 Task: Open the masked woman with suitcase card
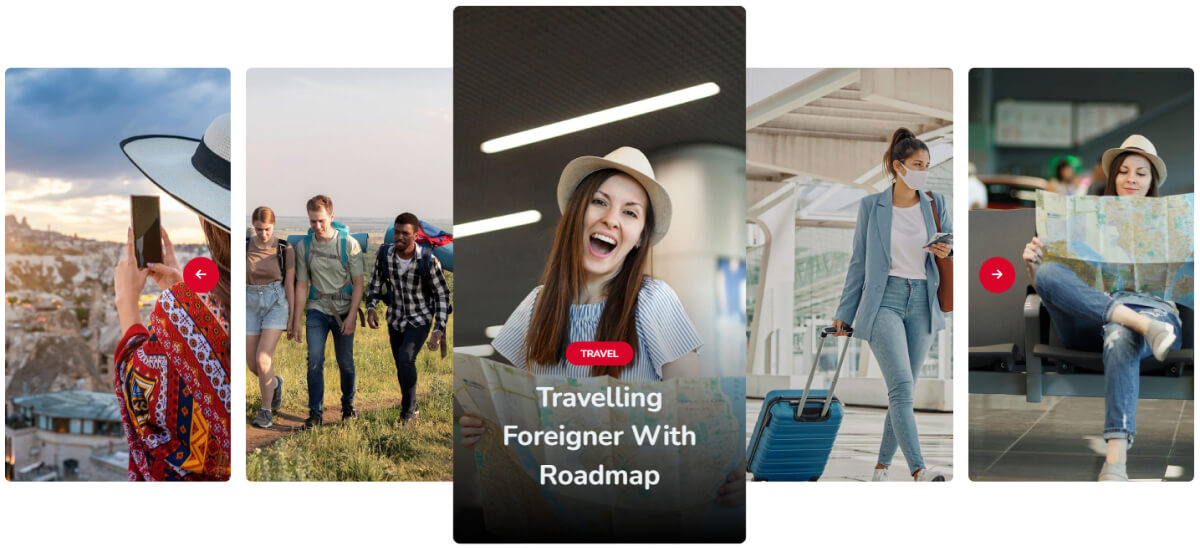849,300
